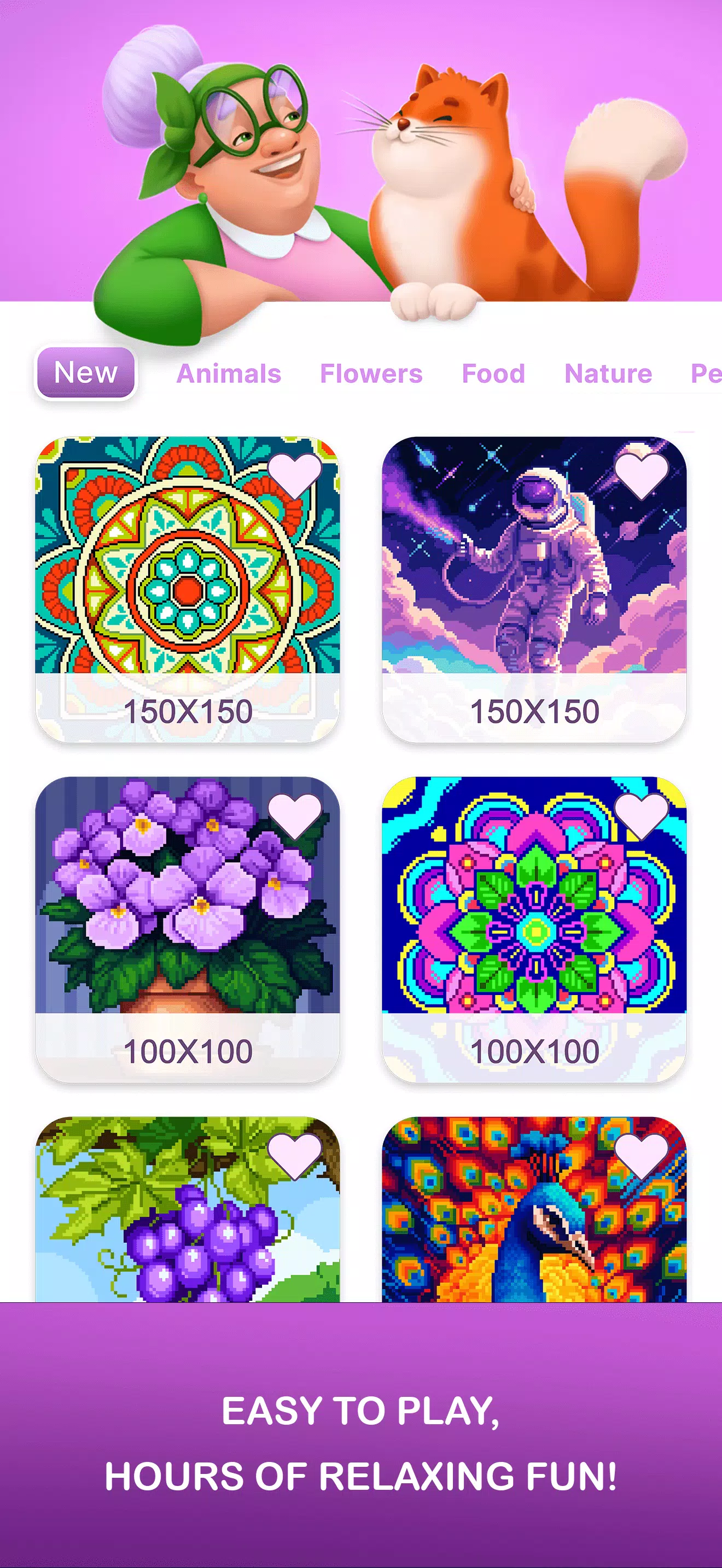Switch to the Flowers tab

pyautogui.click(x=371, y=374)
